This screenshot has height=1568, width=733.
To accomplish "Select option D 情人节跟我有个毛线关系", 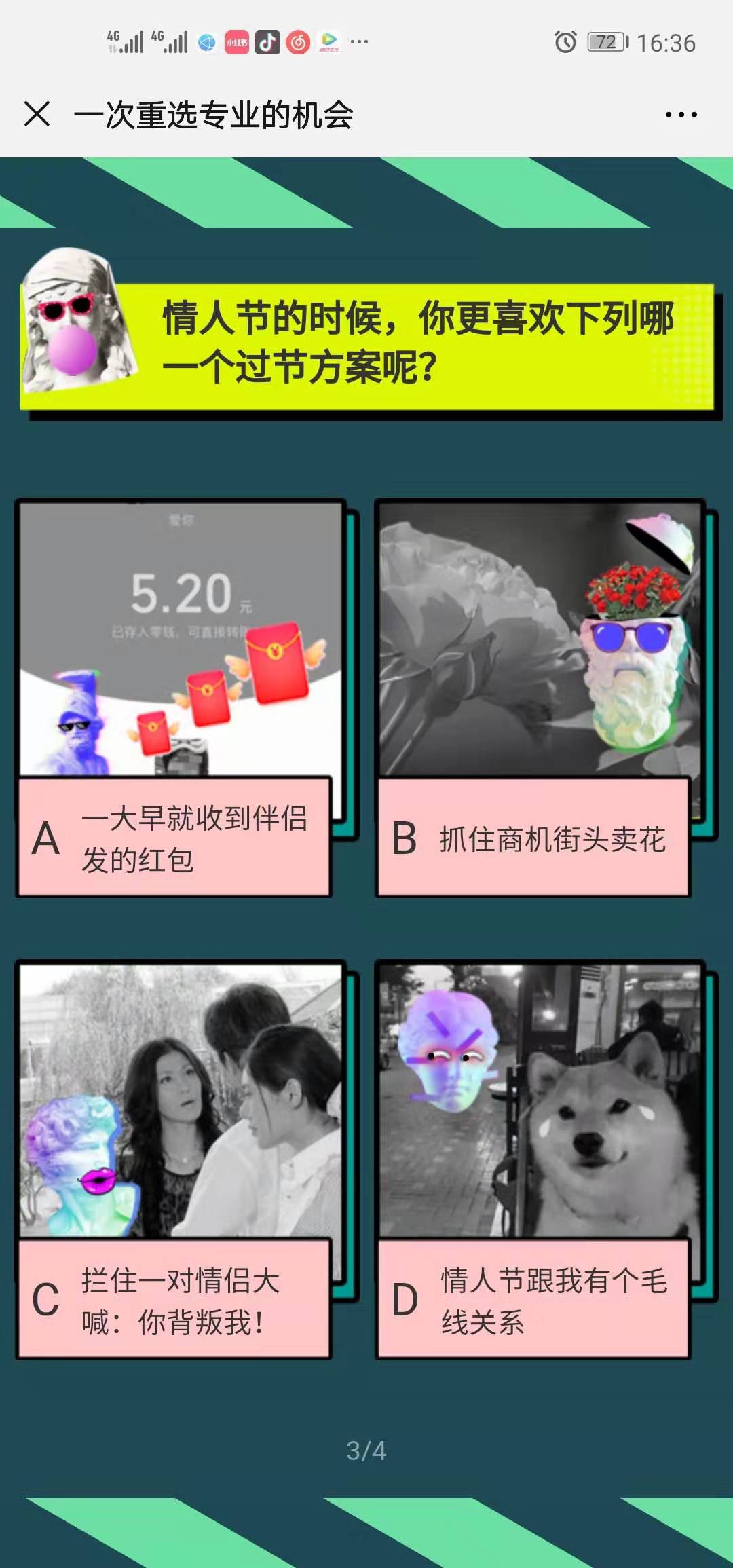I will [533, 1298].
